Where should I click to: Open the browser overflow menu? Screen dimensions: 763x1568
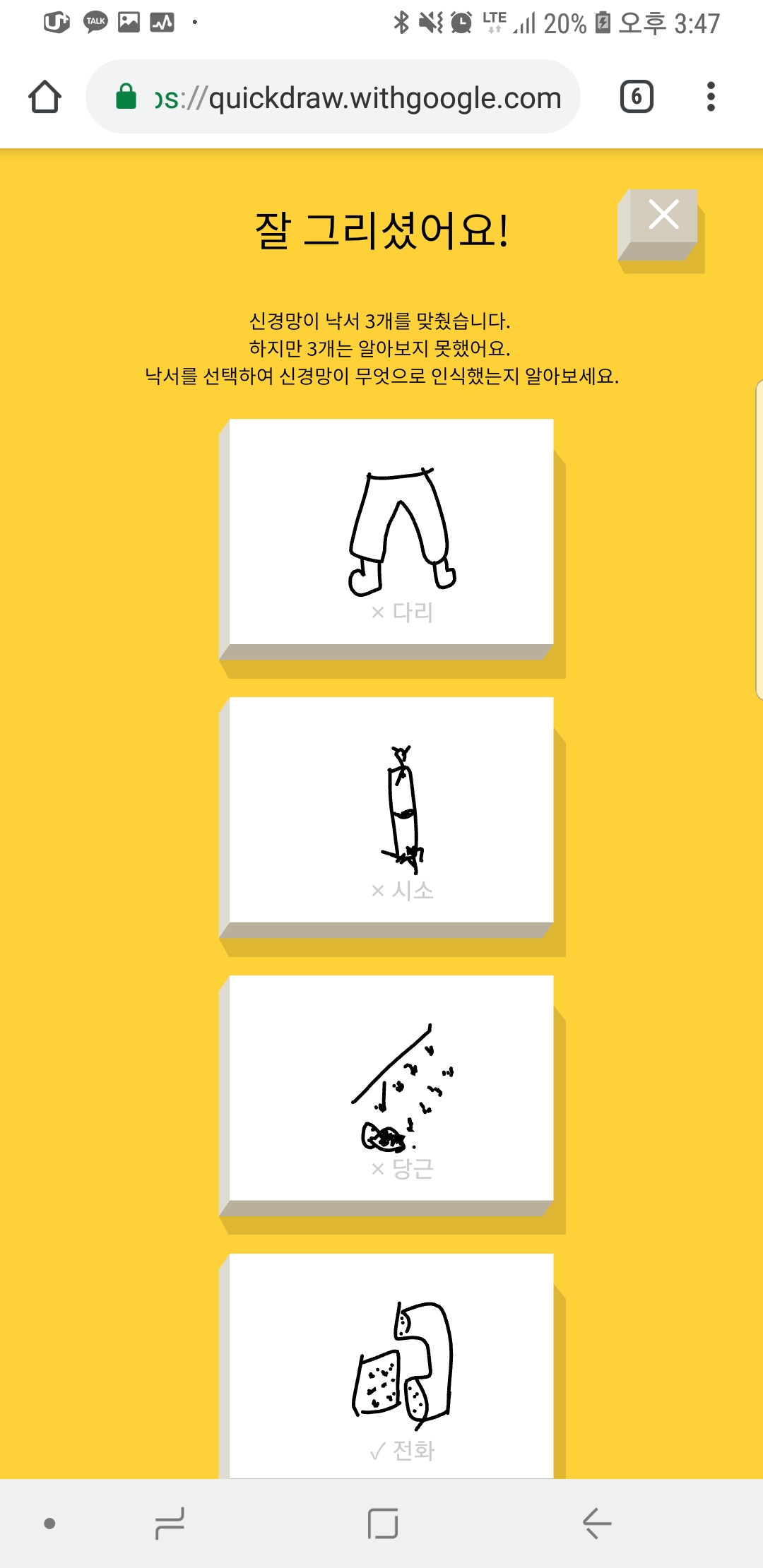711,97
